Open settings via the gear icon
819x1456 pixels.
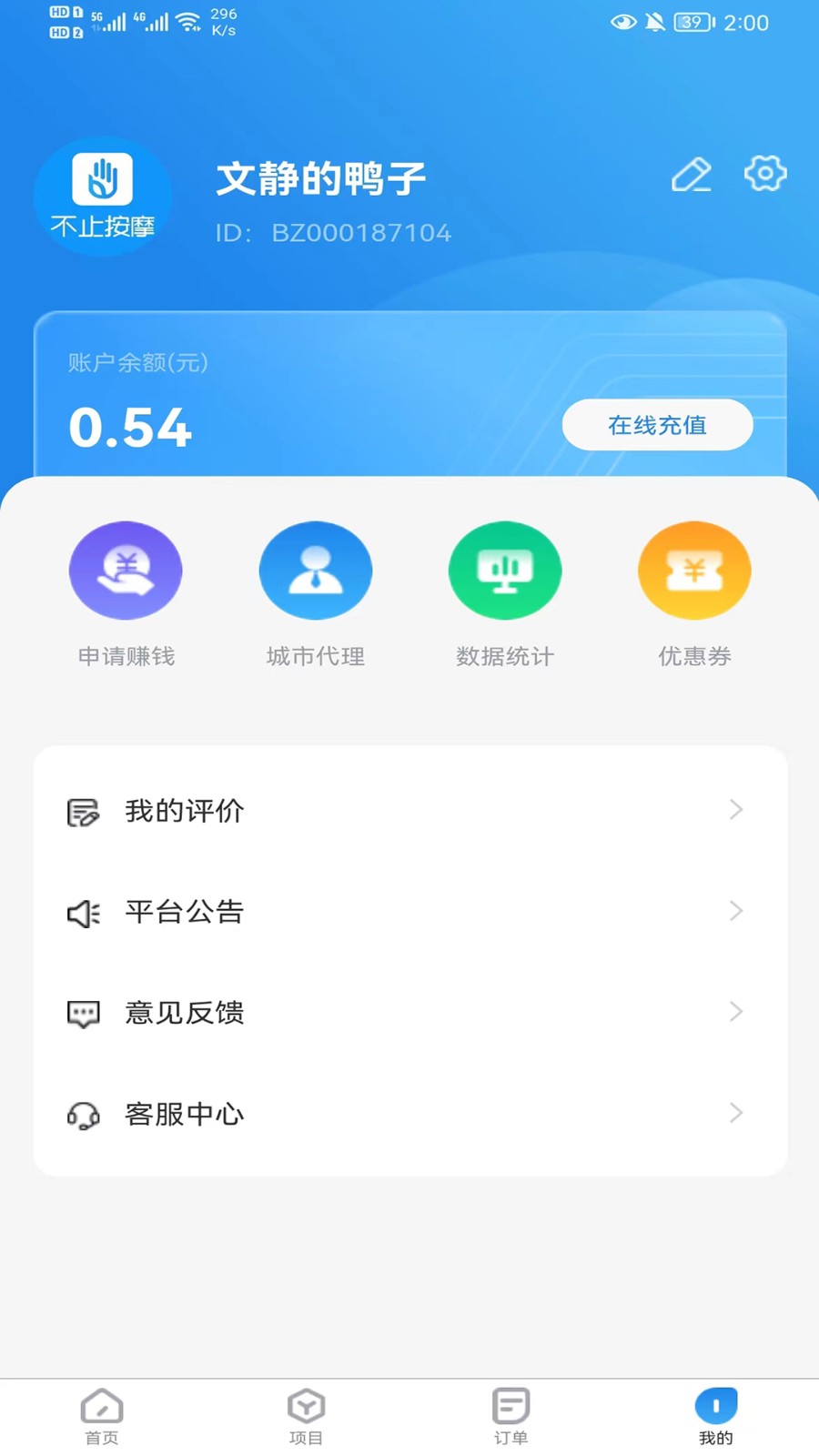764,175
